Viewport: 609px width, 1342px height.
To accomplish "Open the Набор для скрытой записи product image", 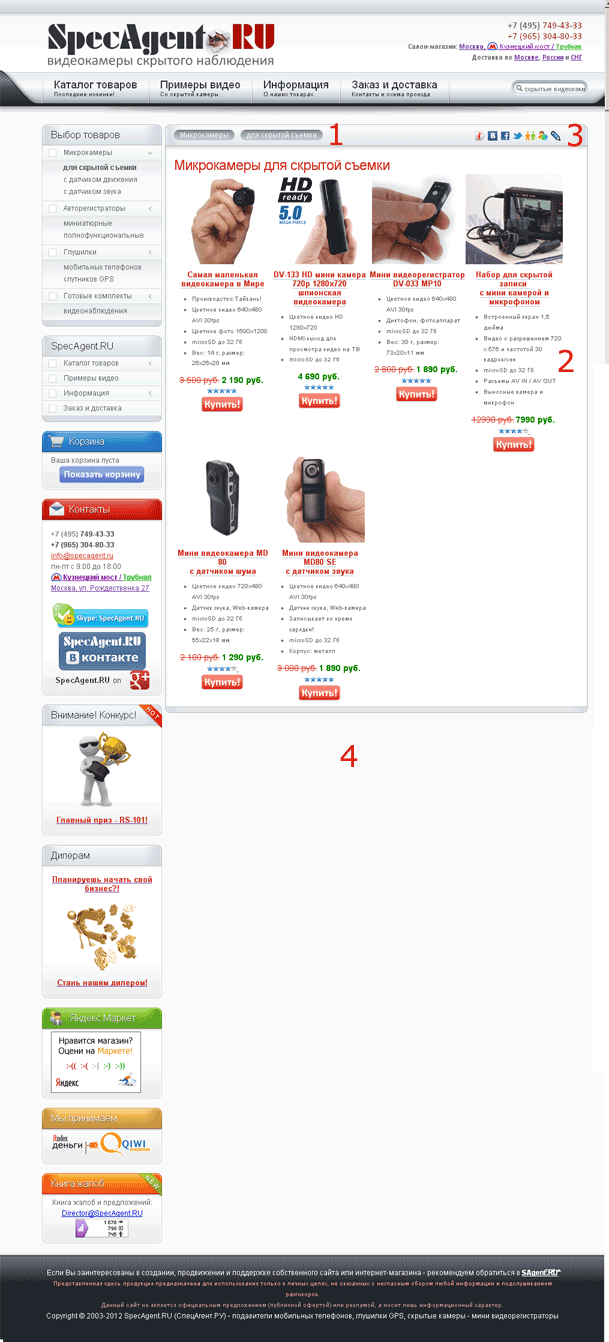I will [x=514, y=220].
